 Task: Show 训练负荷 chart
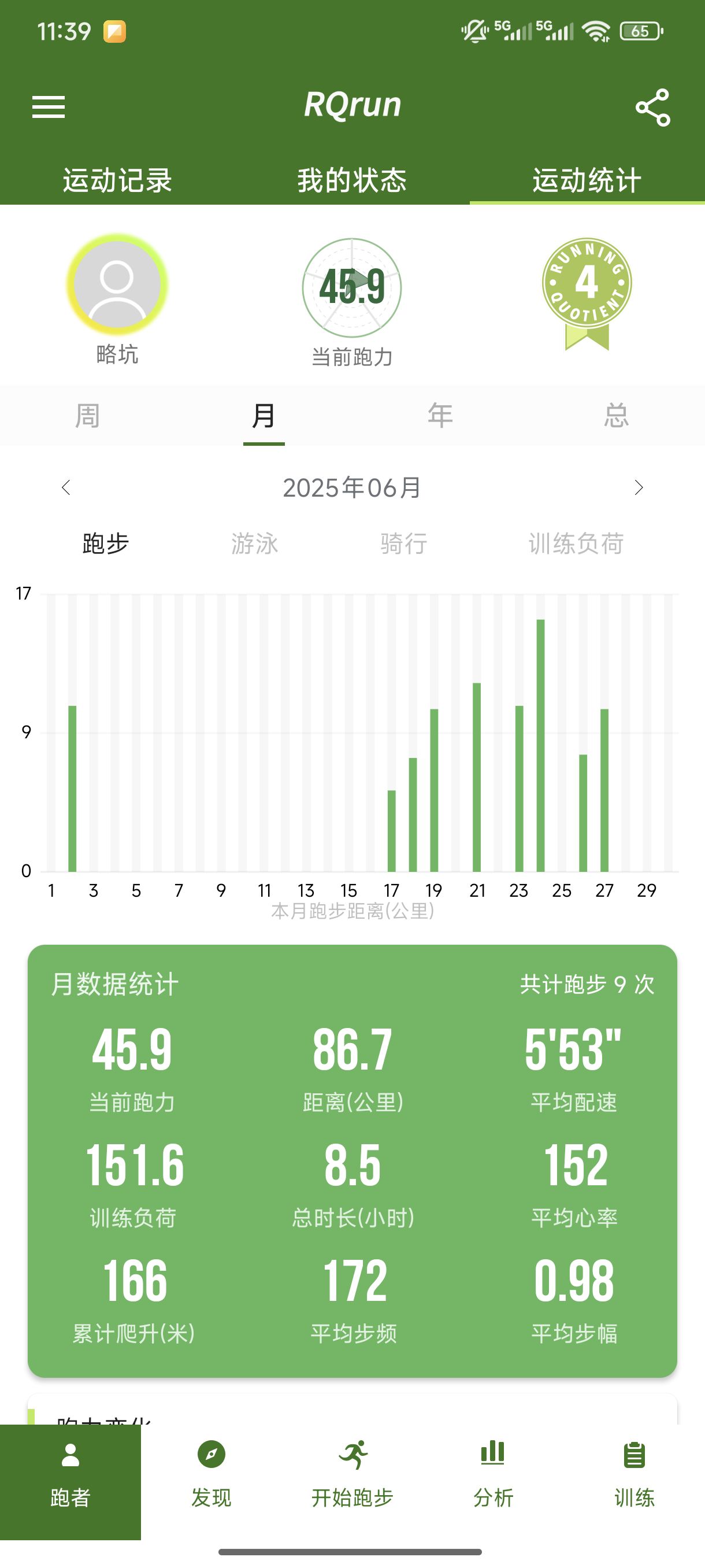(576, 543)
